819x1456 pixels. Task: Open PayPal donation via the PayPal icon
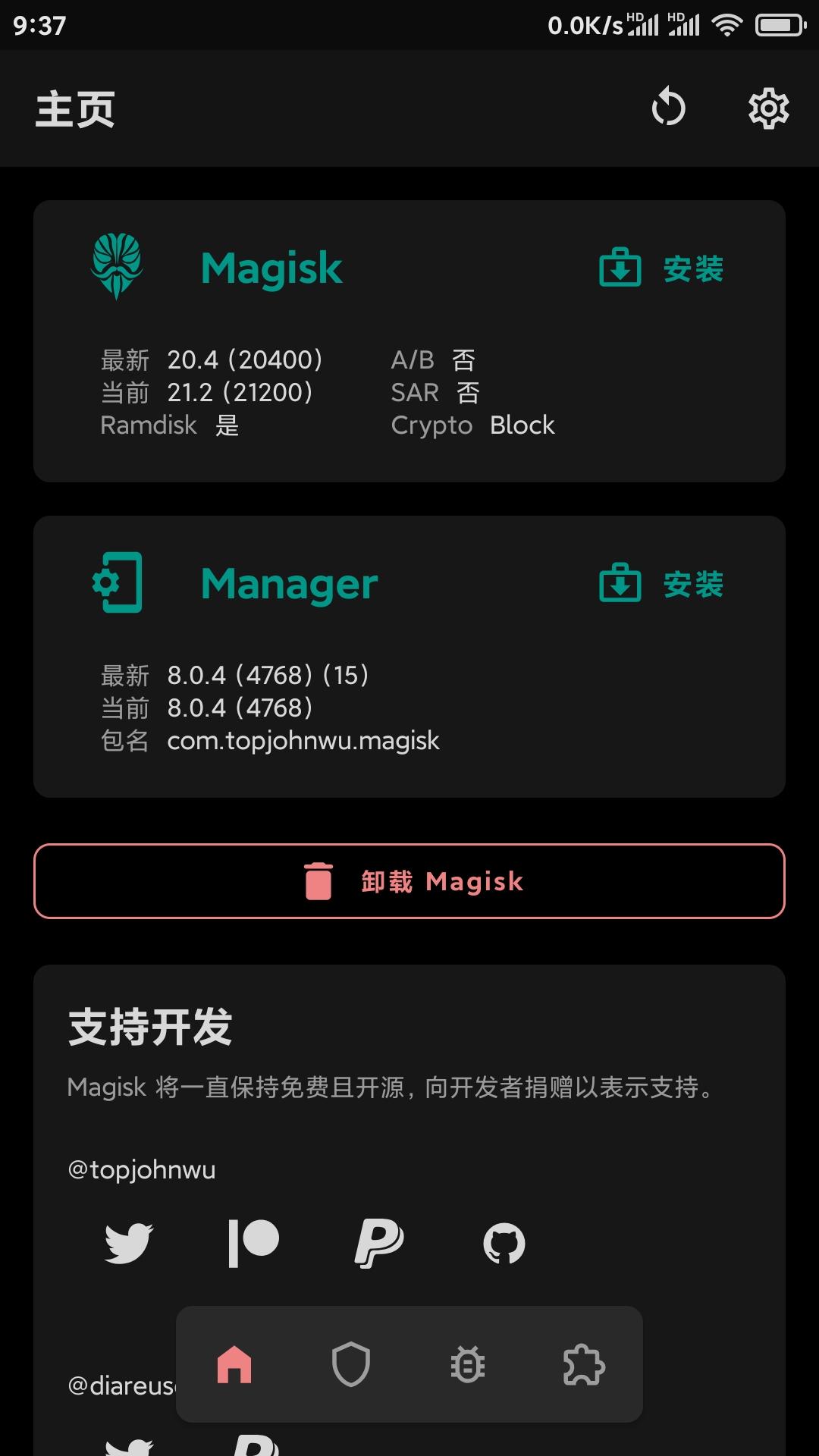click(x=379, y=1242)
